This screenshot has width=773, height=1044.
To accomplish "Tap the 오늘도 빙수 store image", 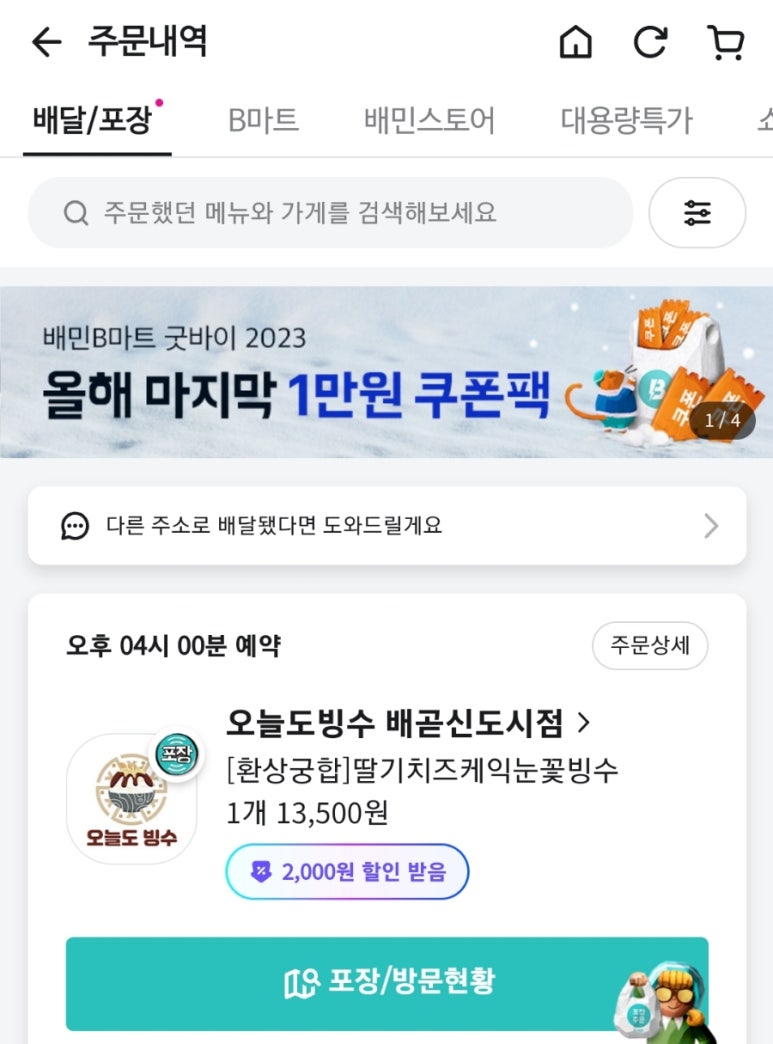I will (131, 798).
